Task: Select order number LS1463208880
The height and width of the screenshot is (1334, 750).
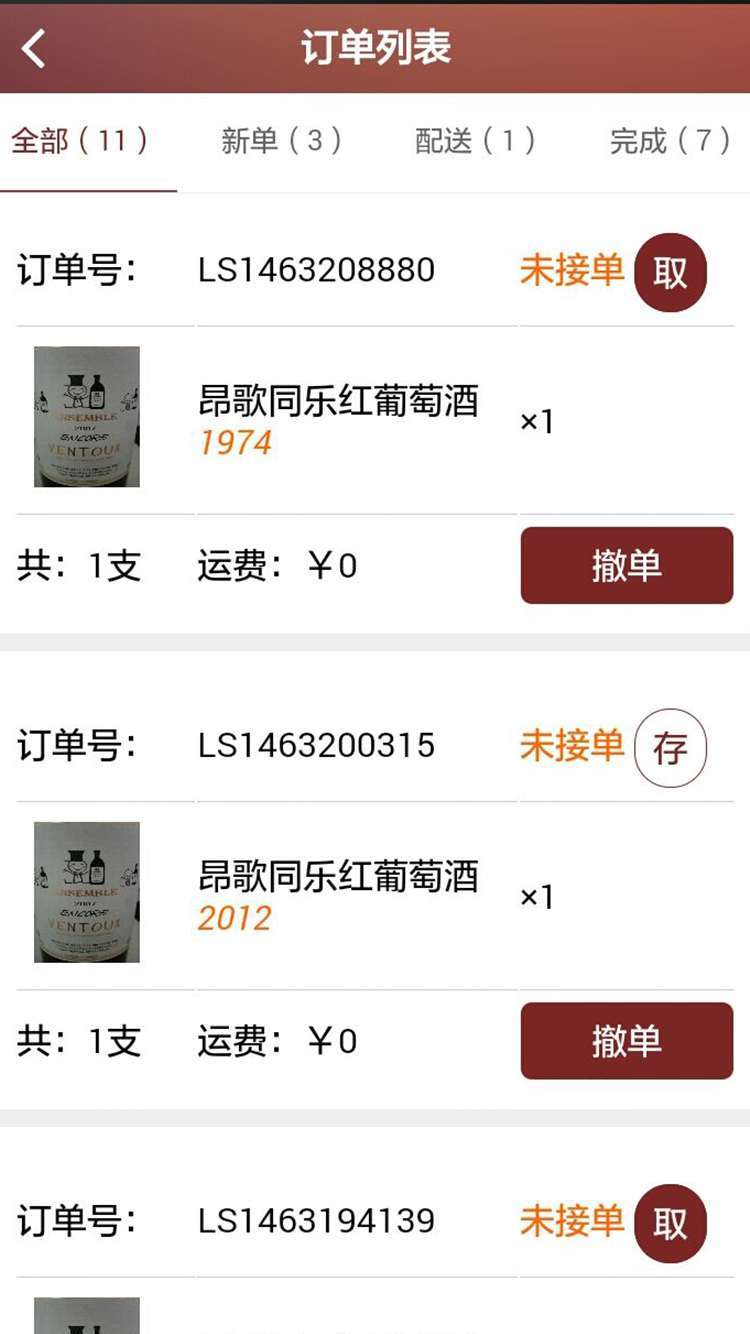Action: [x=317, y=272]
